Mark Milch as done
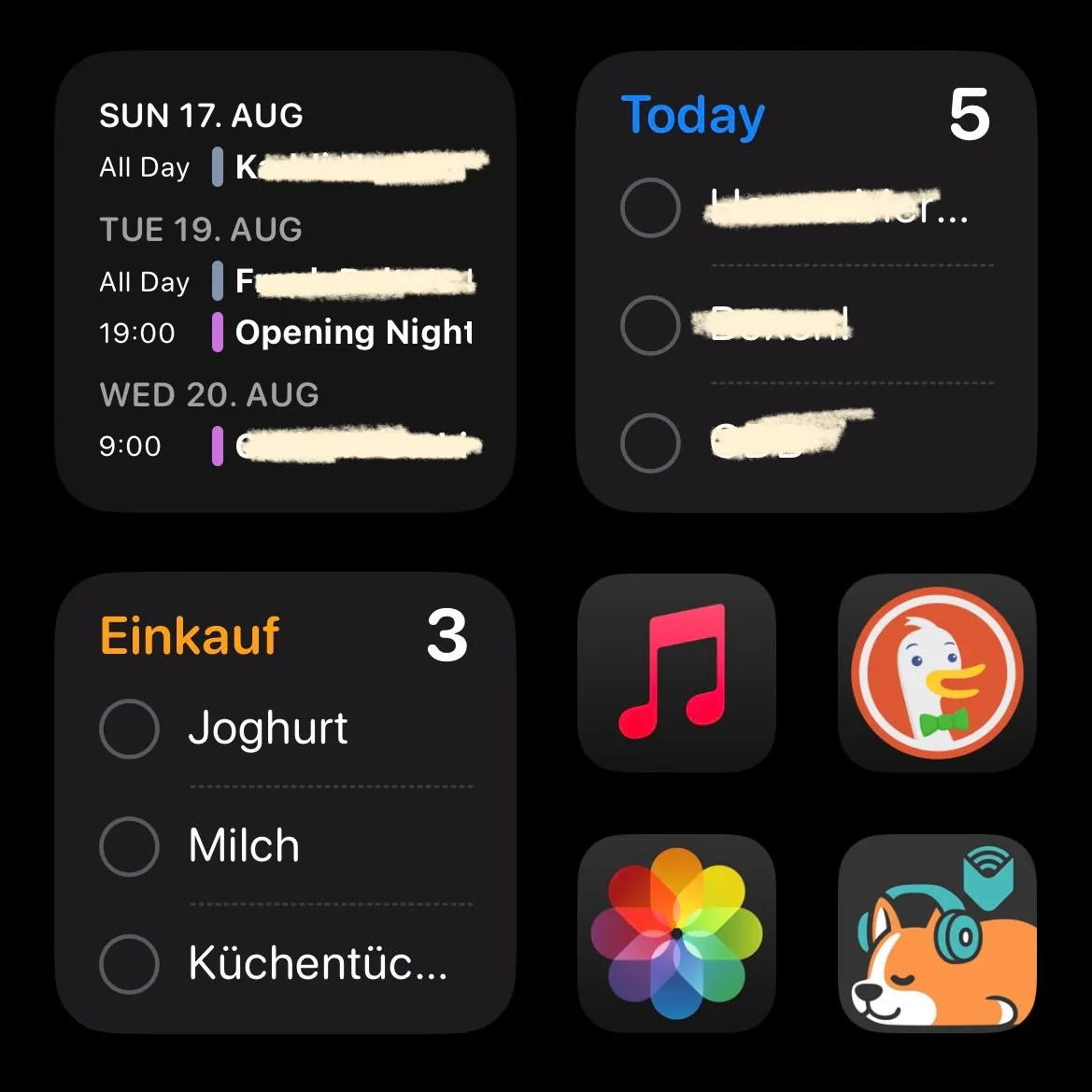The image size is (1092, 1092). point(129,846)
